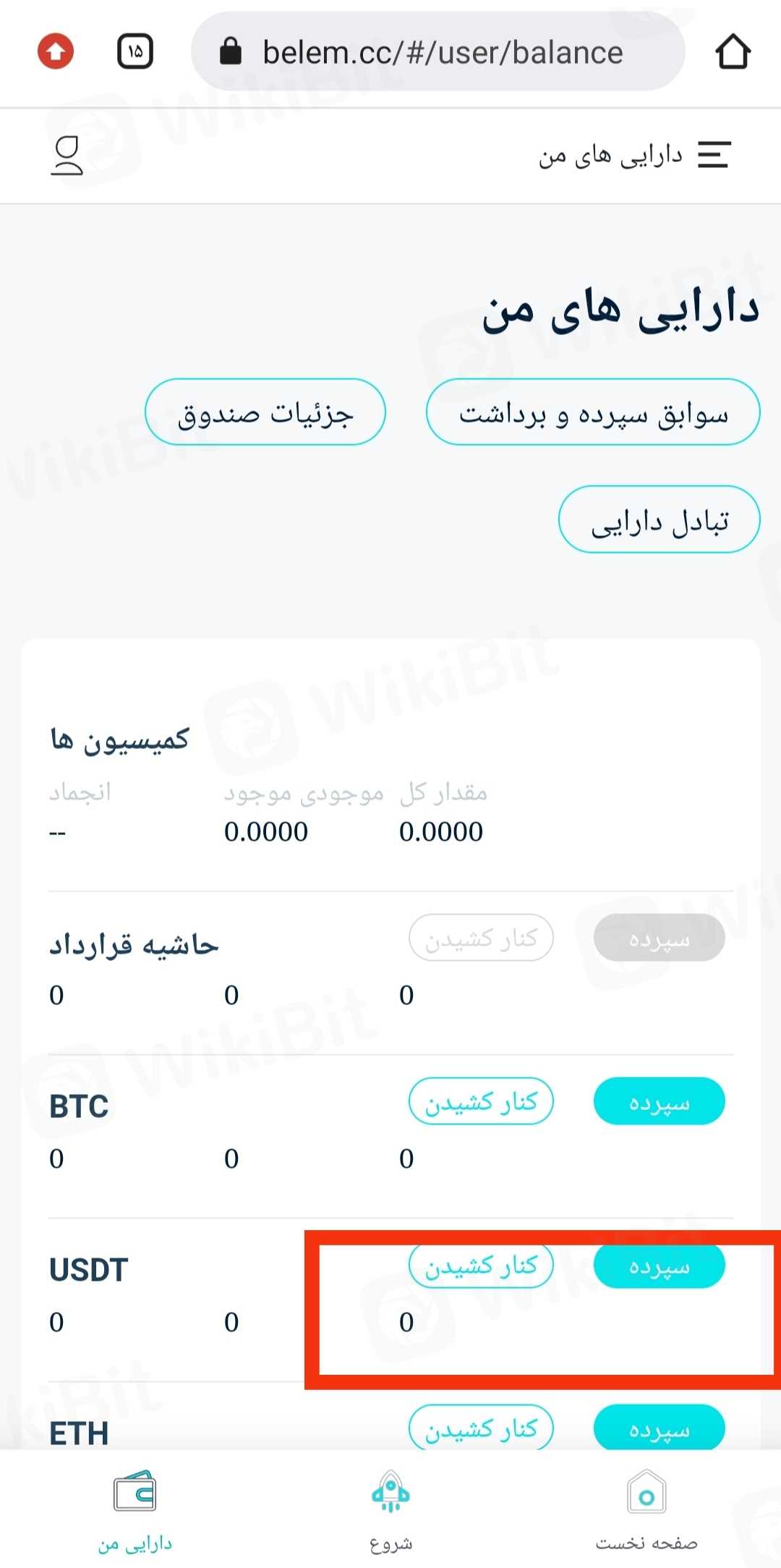Open the user profile icon
This screenshot has width=781, height=1568.
click(67, 155)
